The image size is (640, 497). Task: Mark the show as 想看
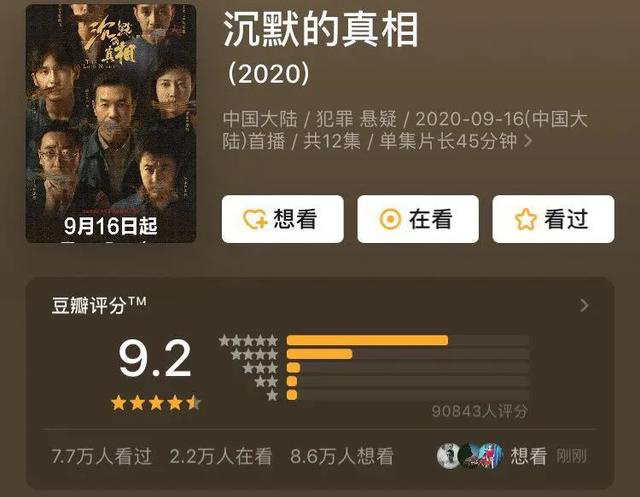pyautogui.click(x=282, y=219)
